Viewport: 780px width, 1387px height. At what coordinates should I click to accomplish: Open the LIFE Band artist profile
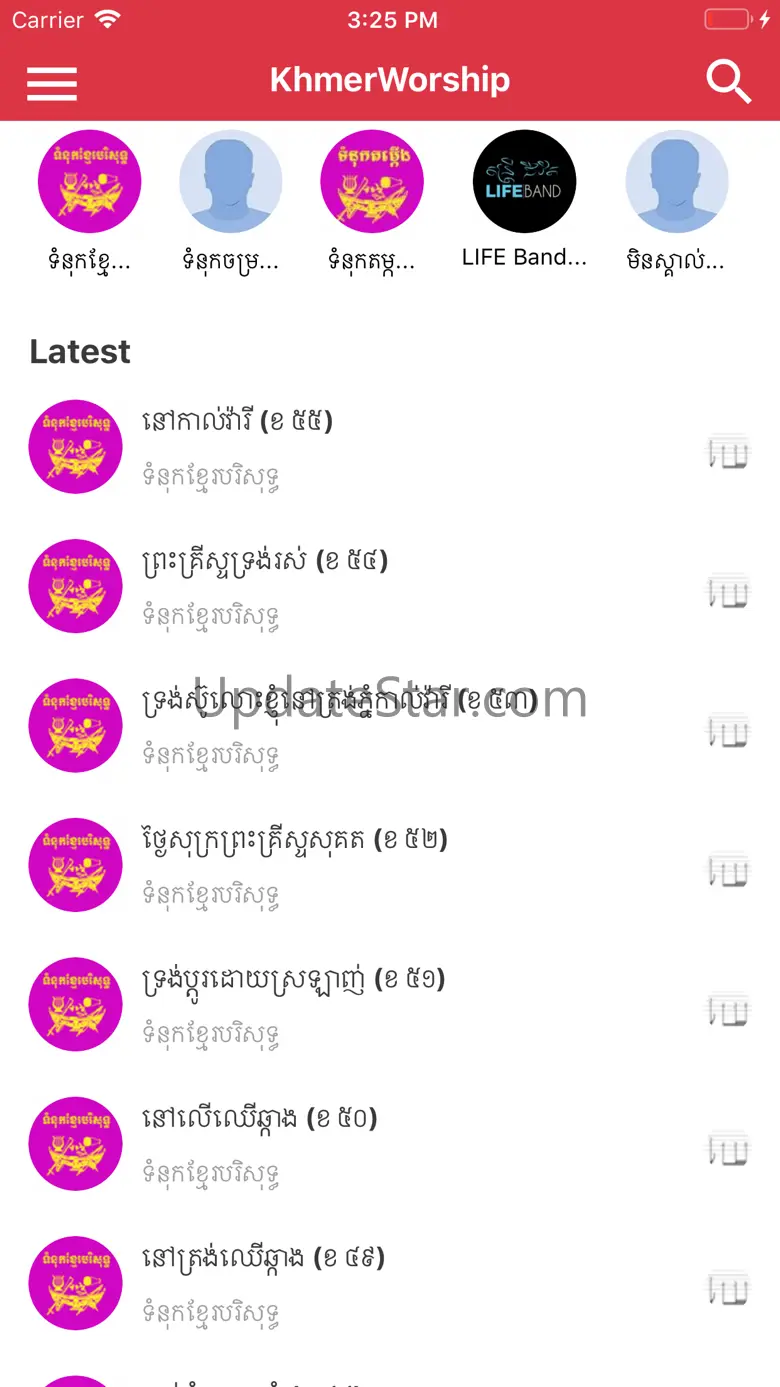[524, 200]
